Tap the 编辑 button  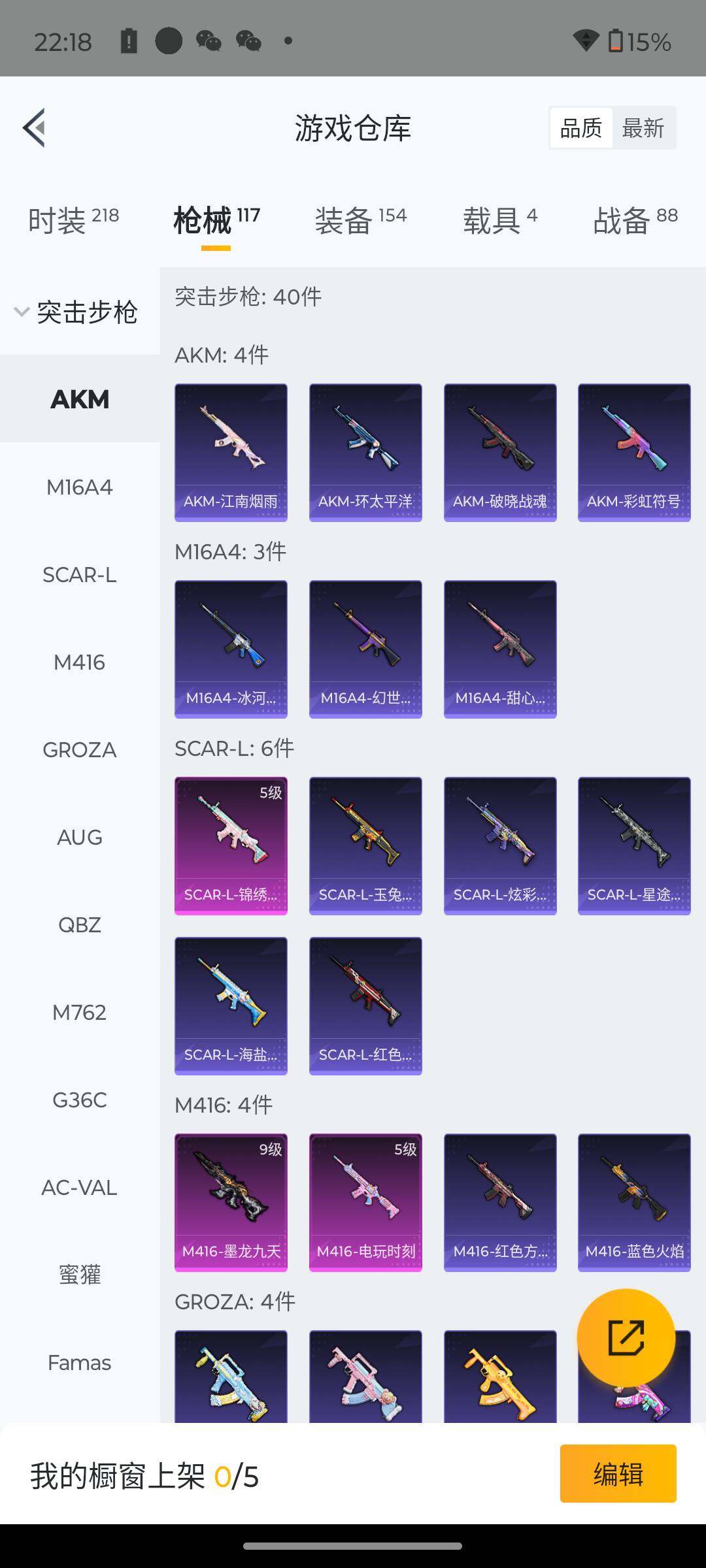point(618,1473)
